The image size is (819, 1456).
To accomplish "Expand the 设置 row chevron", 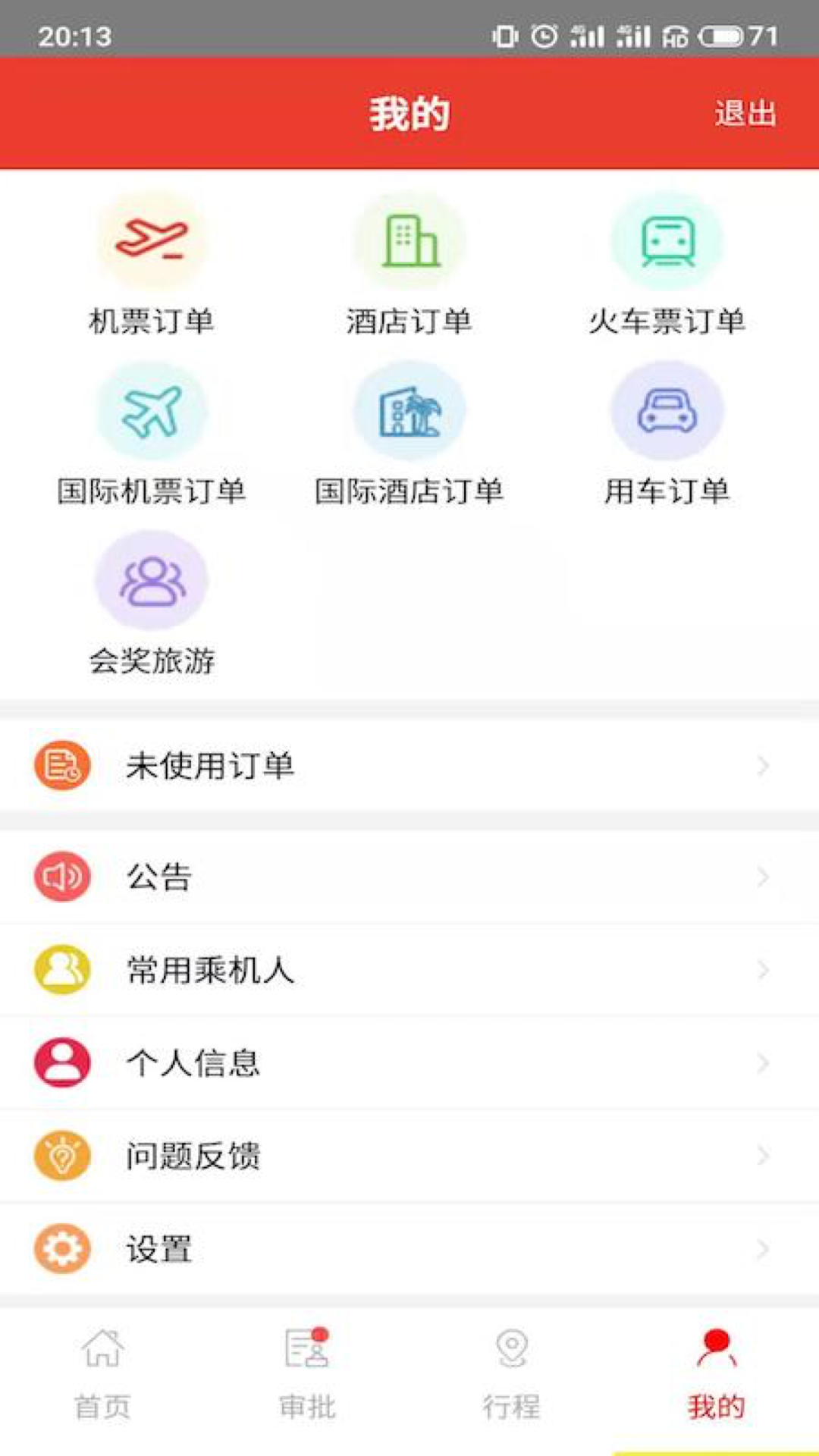I will coord(763,1248).
